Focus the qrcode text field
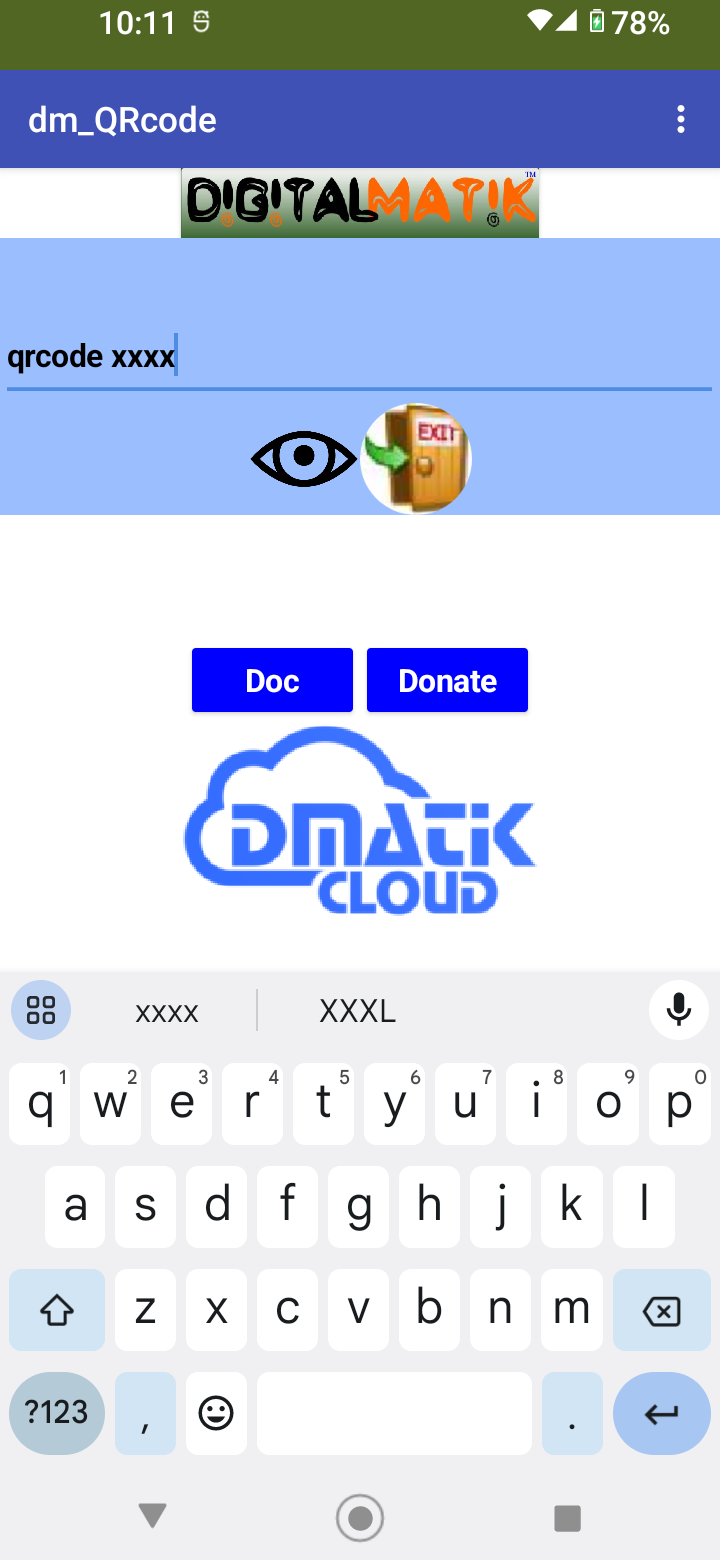The image size is (720, 1560). (359, 357)
